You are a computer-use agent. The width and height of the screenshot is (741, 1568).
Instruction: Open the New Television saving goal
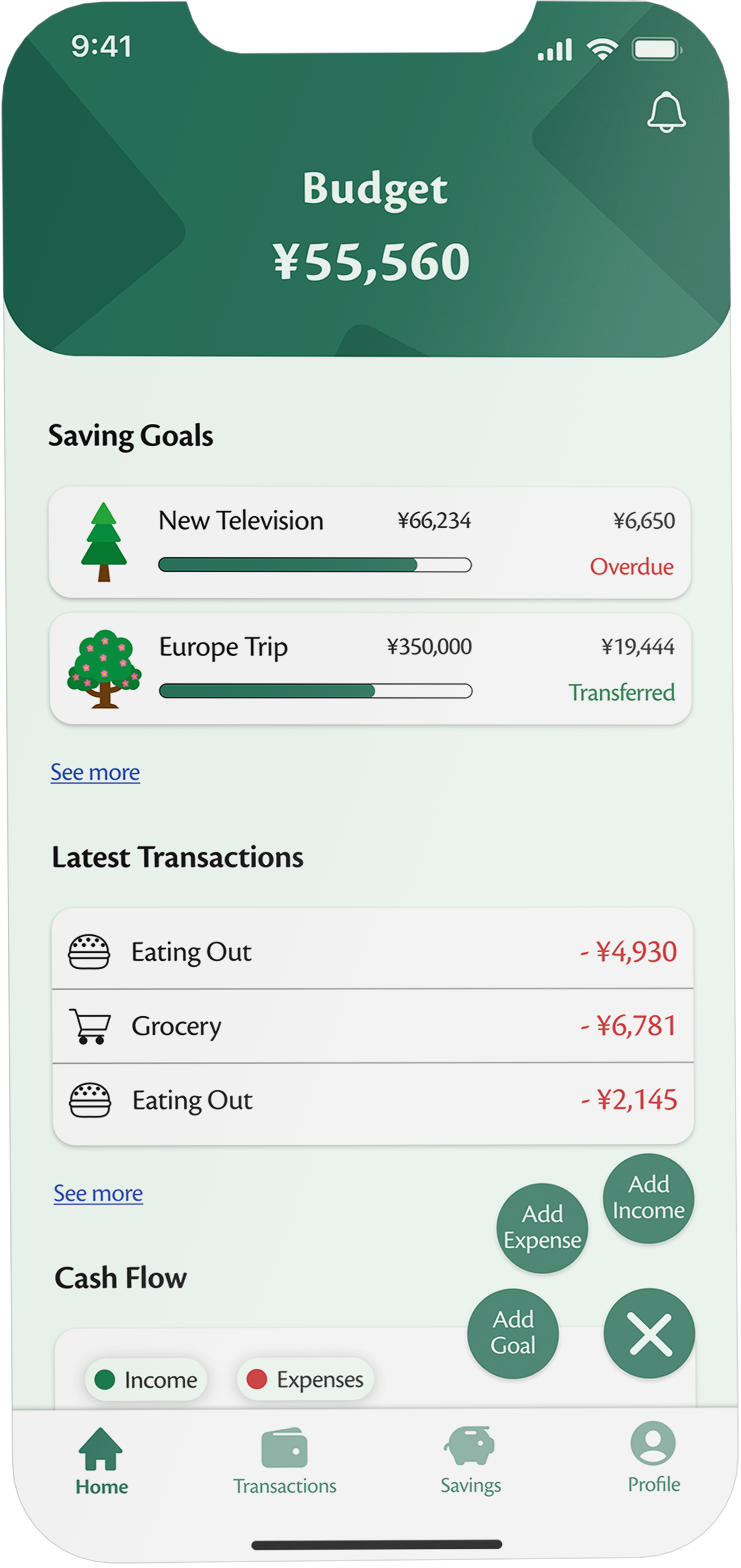[369, 542]
